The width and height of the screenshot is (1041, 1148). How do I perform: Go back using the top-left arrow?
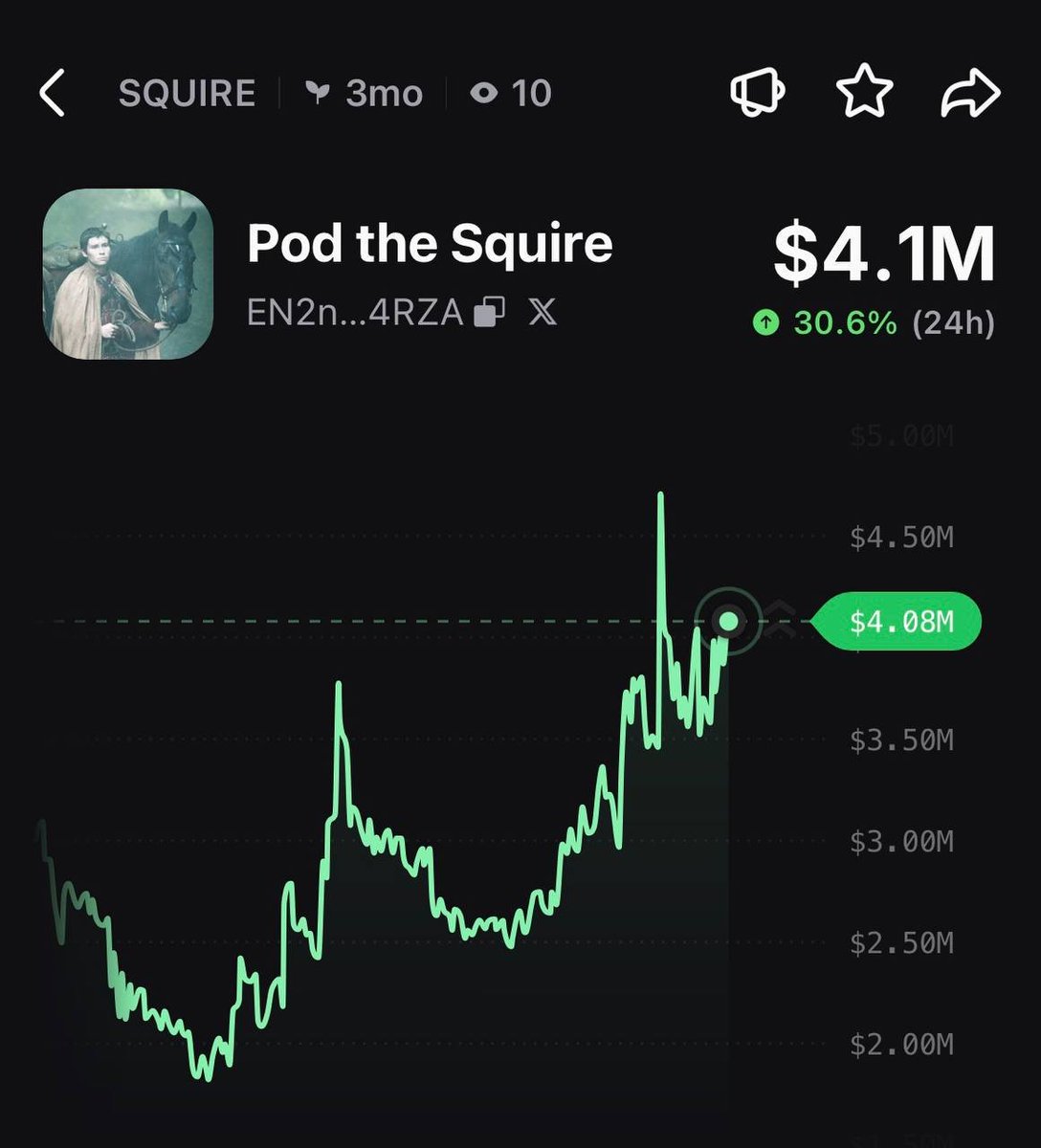(53, 93)
